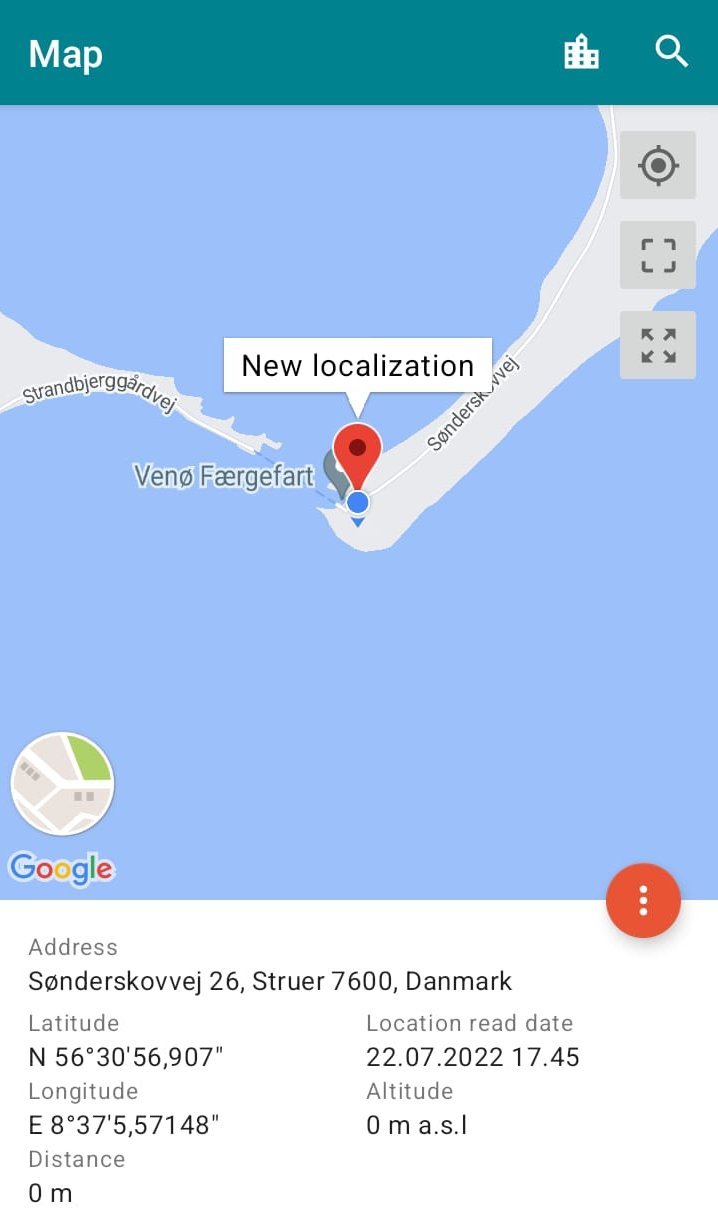Tap the New localization info bubble
The image size is (718, 1224).
click(x=357, y=366)
